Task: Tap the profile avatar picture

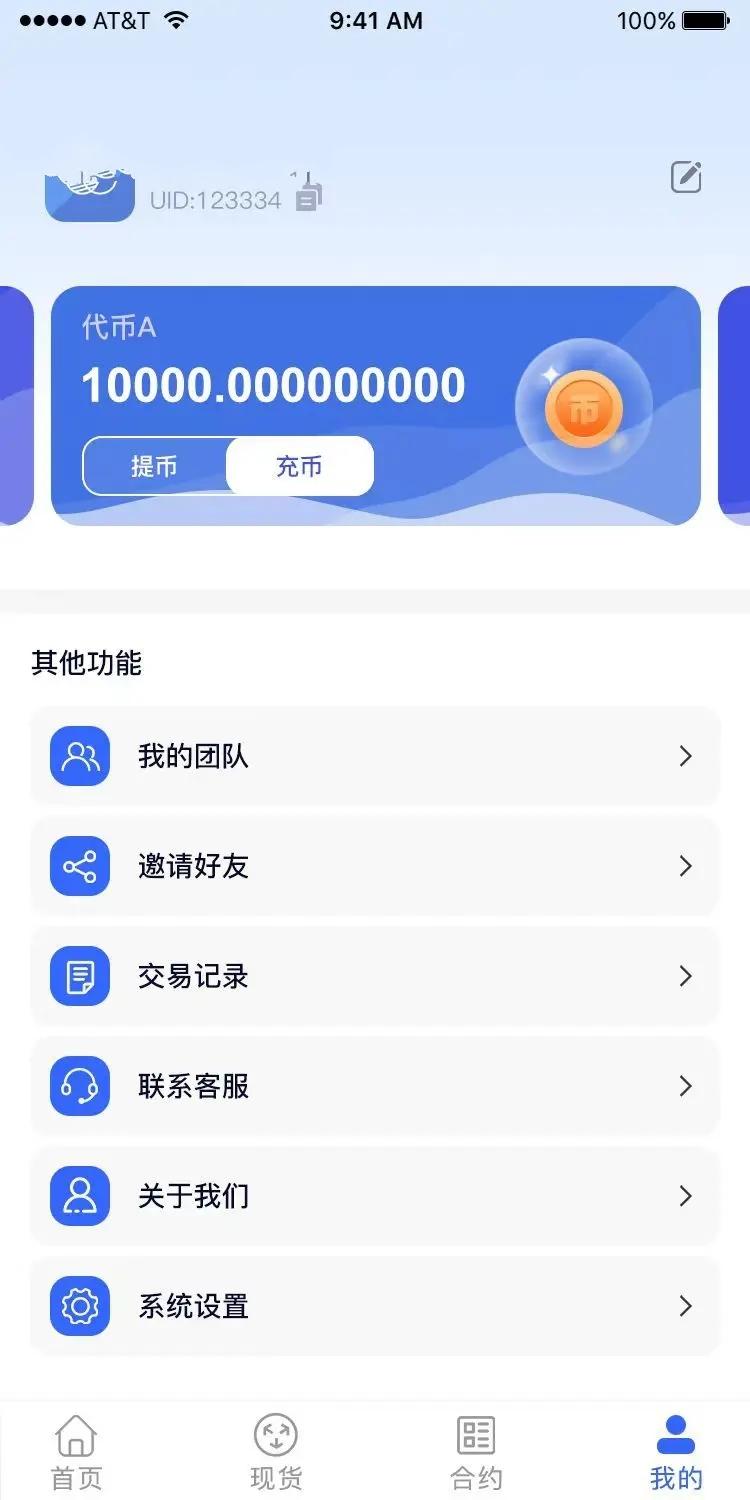Action: coord(90,195)
